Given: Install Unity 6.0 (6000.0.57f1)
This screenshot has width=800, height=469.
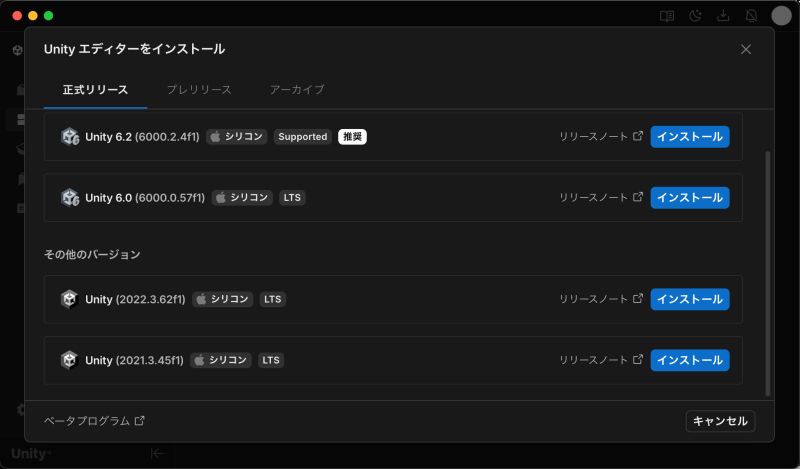Looking at the screenshot, I should (x=690, y=198).
